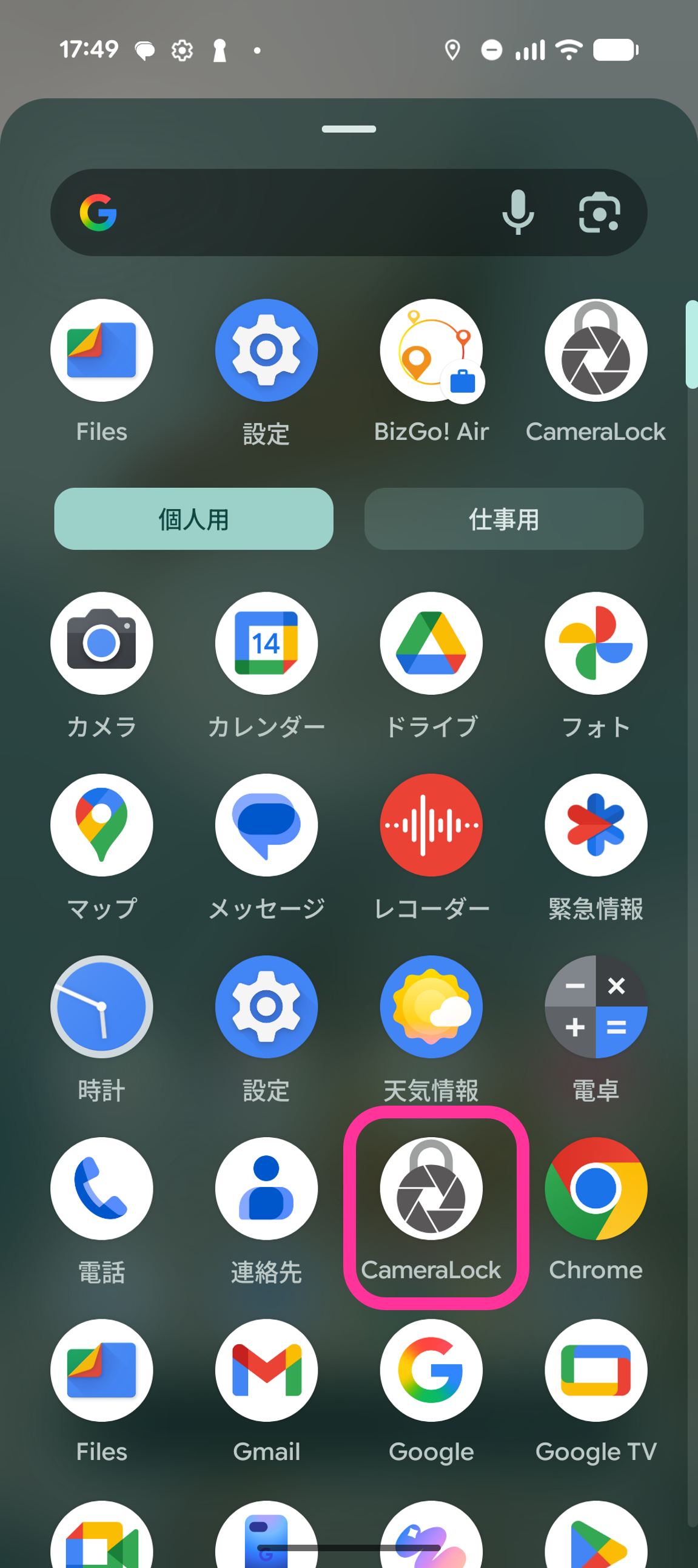698x1568 pixels.
Task: Launch Chrome browser
Action: tap(596, 1188)
